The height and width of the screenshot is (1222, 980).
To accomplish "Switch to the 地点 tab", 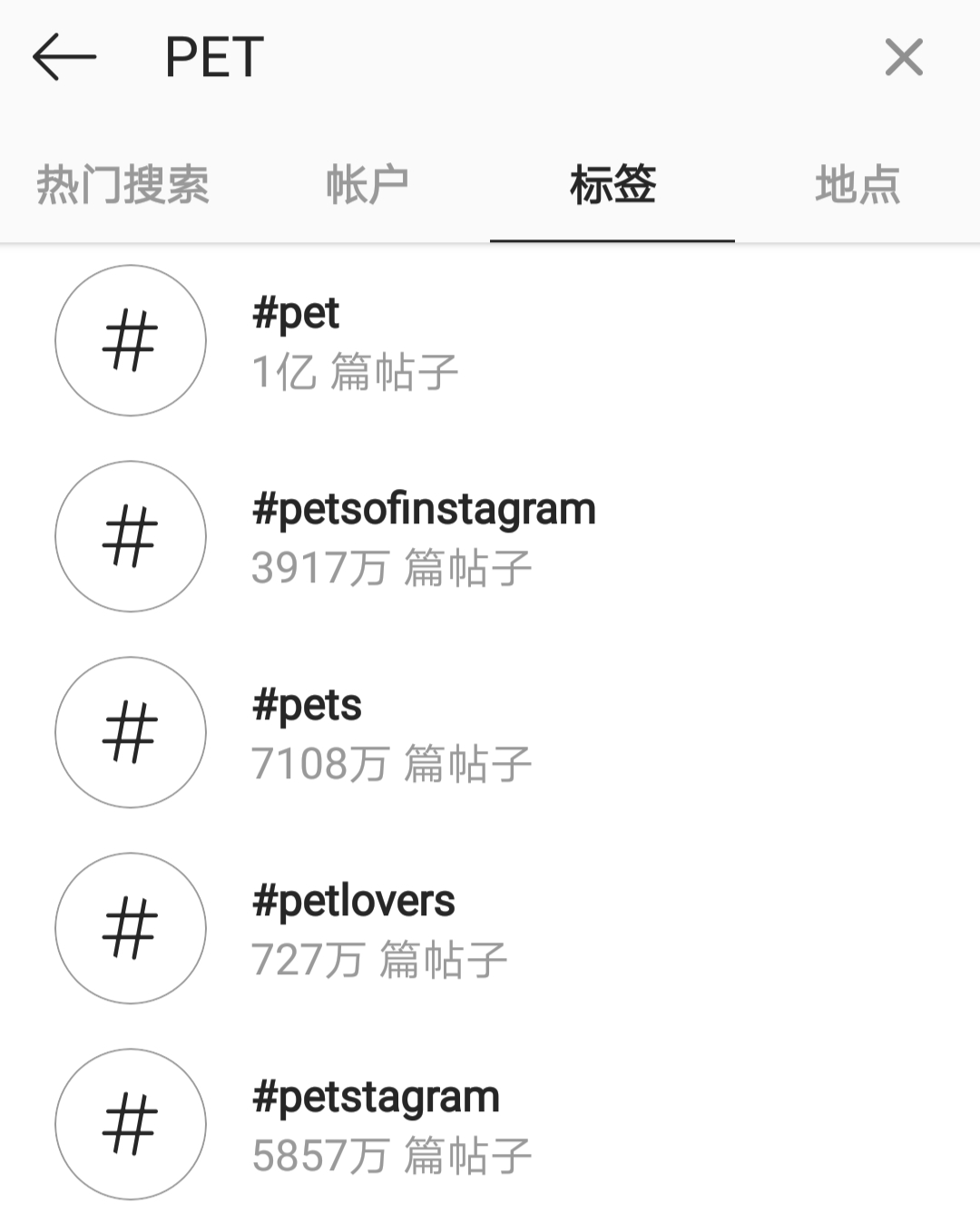I will coord(857,184).
